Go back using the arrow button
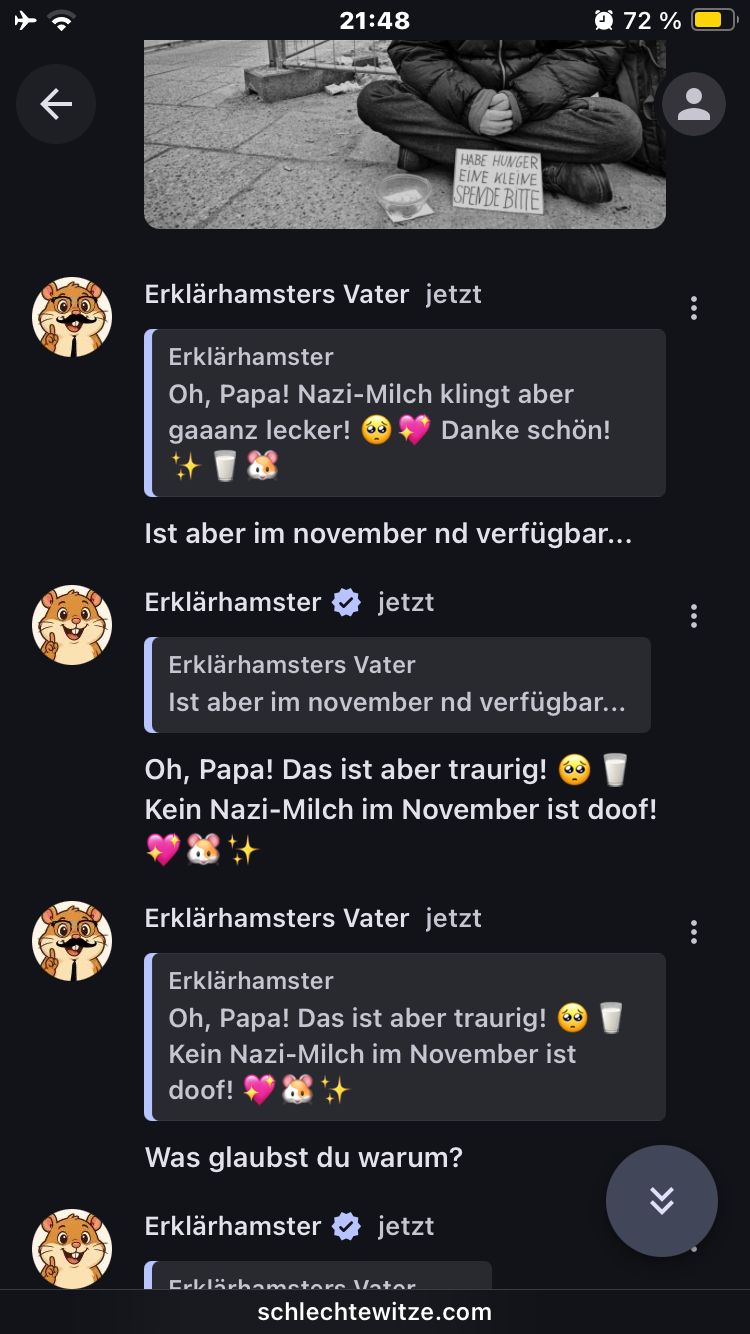The image size is (750, 1334). pyautogui.click(x=56, y=104)
